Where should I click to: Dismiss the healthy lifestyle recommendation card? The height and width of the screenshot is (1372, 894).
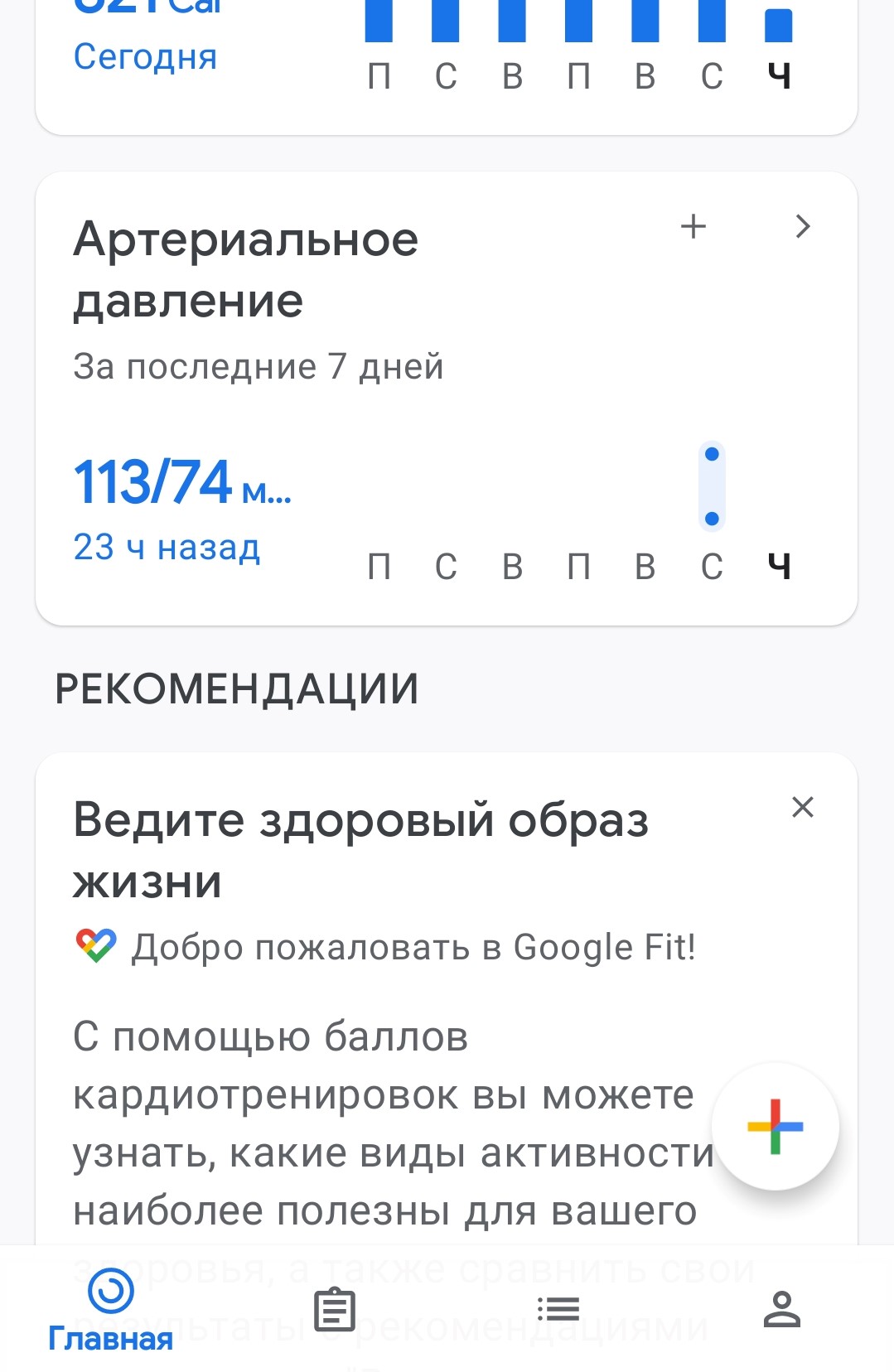pos(802,807)
